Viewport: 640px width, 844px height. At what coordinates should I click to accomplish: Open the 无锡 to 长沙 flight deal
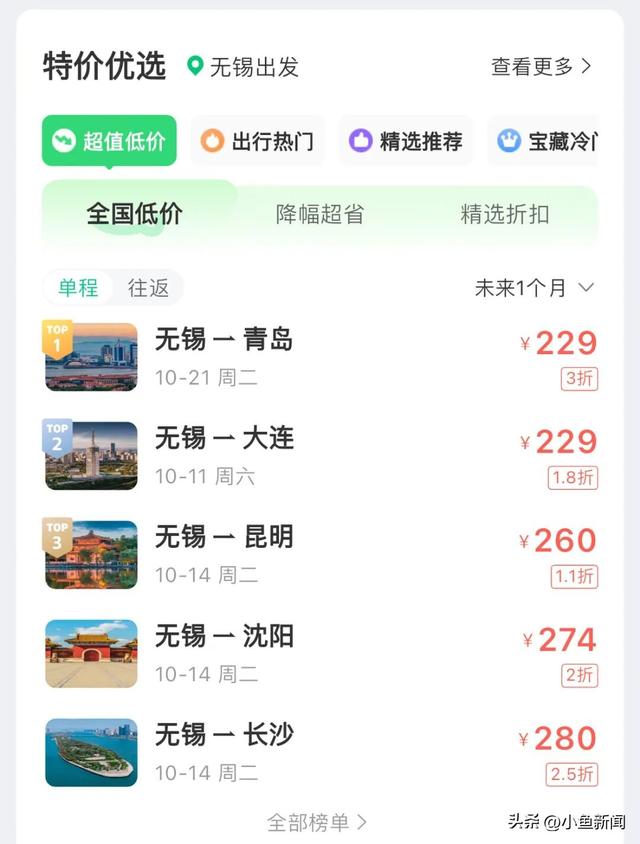pyautogui.click(x=320, y=752)
